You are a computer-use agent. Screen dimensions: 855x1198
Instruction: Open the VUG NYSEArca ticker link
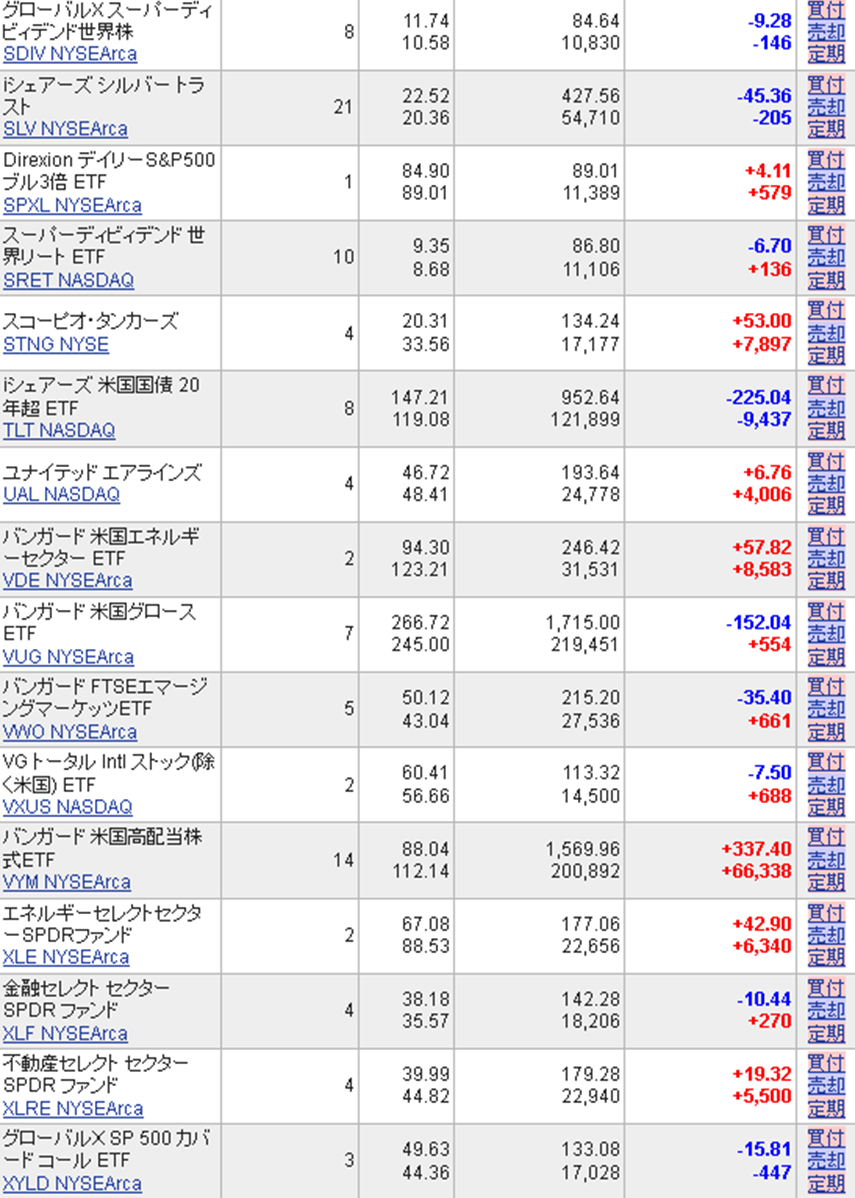[x=68, y=657]
